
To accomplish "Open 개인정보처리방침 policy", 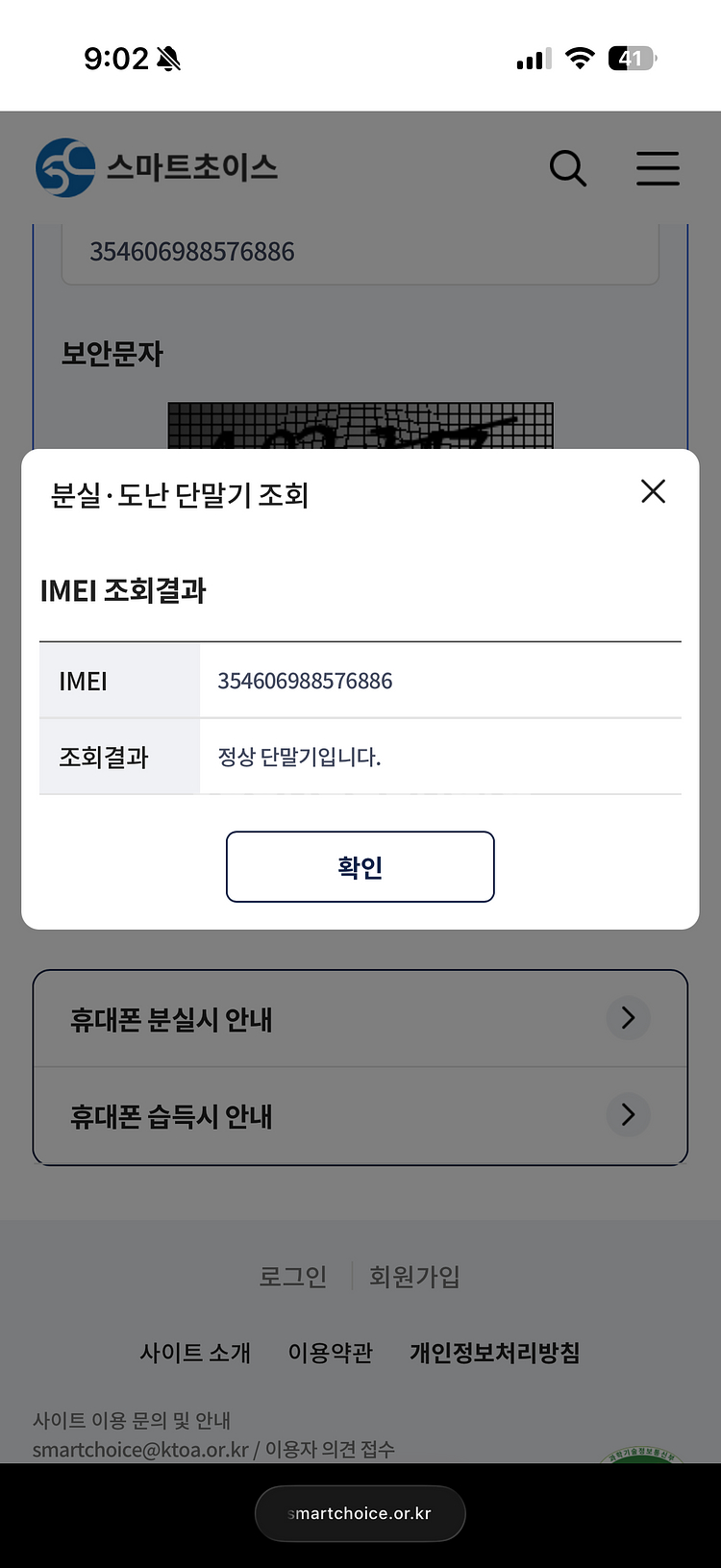I will [494, 1353].
